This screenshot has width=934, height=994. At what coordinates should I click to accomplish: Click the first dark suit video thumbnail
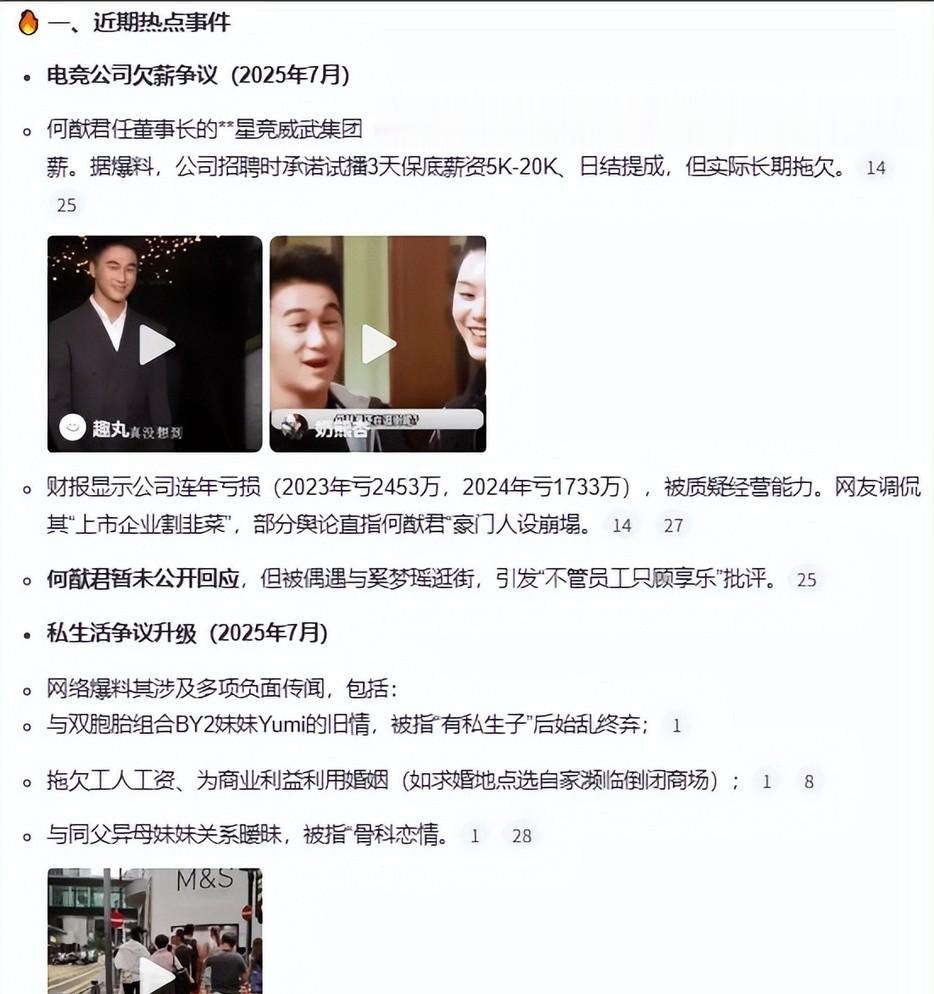153,343
